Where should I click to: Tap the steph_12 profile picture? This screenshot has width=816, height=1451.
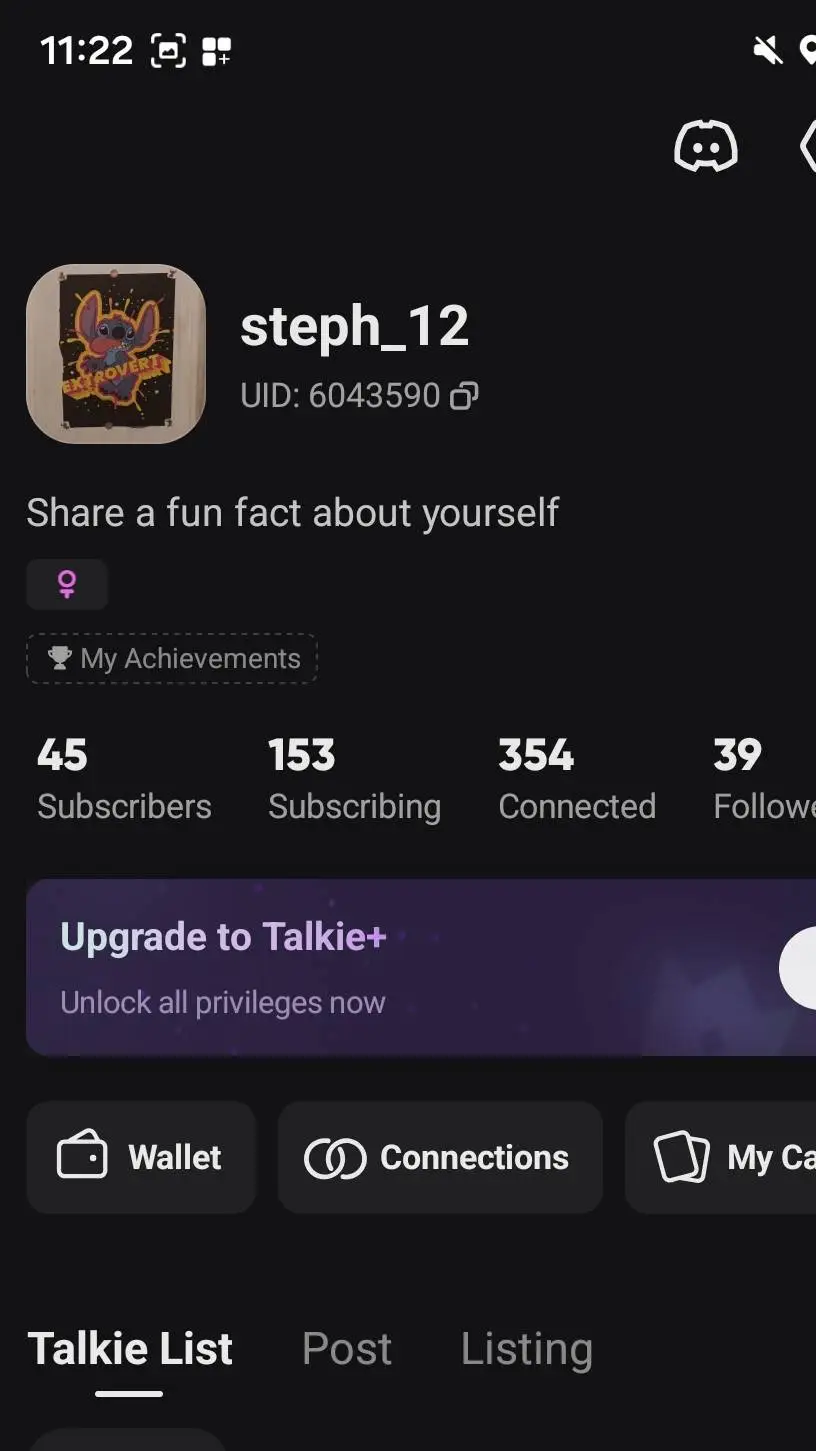(116, 354)
